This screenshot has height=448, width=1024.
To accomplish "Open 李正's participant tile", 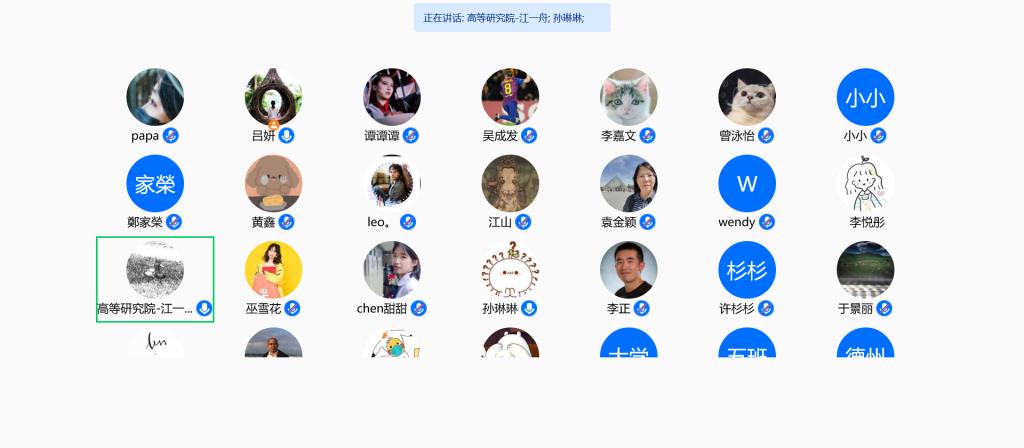I will (629, 271).
